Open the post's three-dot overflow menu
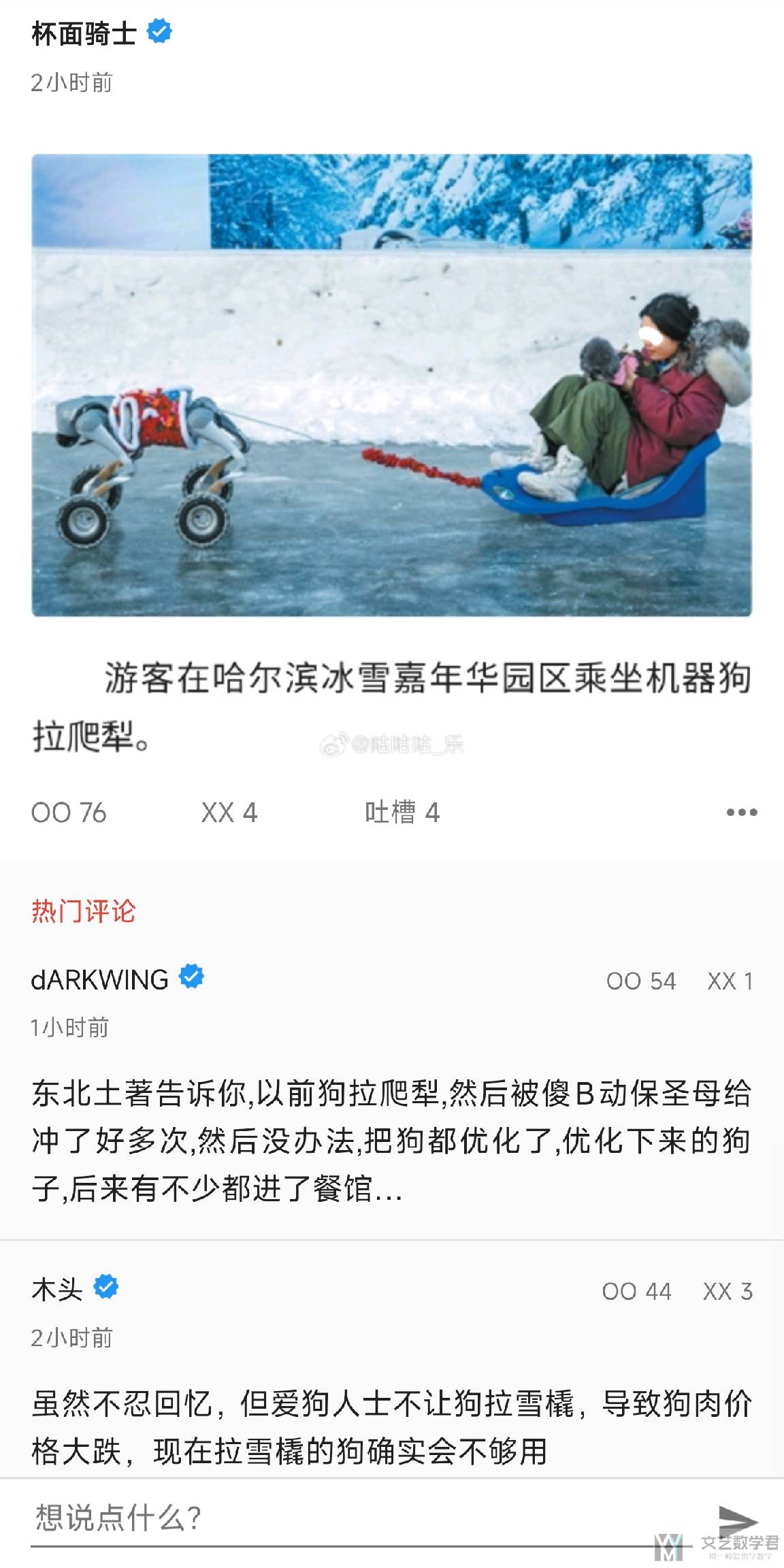This screenshot has height=1568, width=784. [741, 813]
